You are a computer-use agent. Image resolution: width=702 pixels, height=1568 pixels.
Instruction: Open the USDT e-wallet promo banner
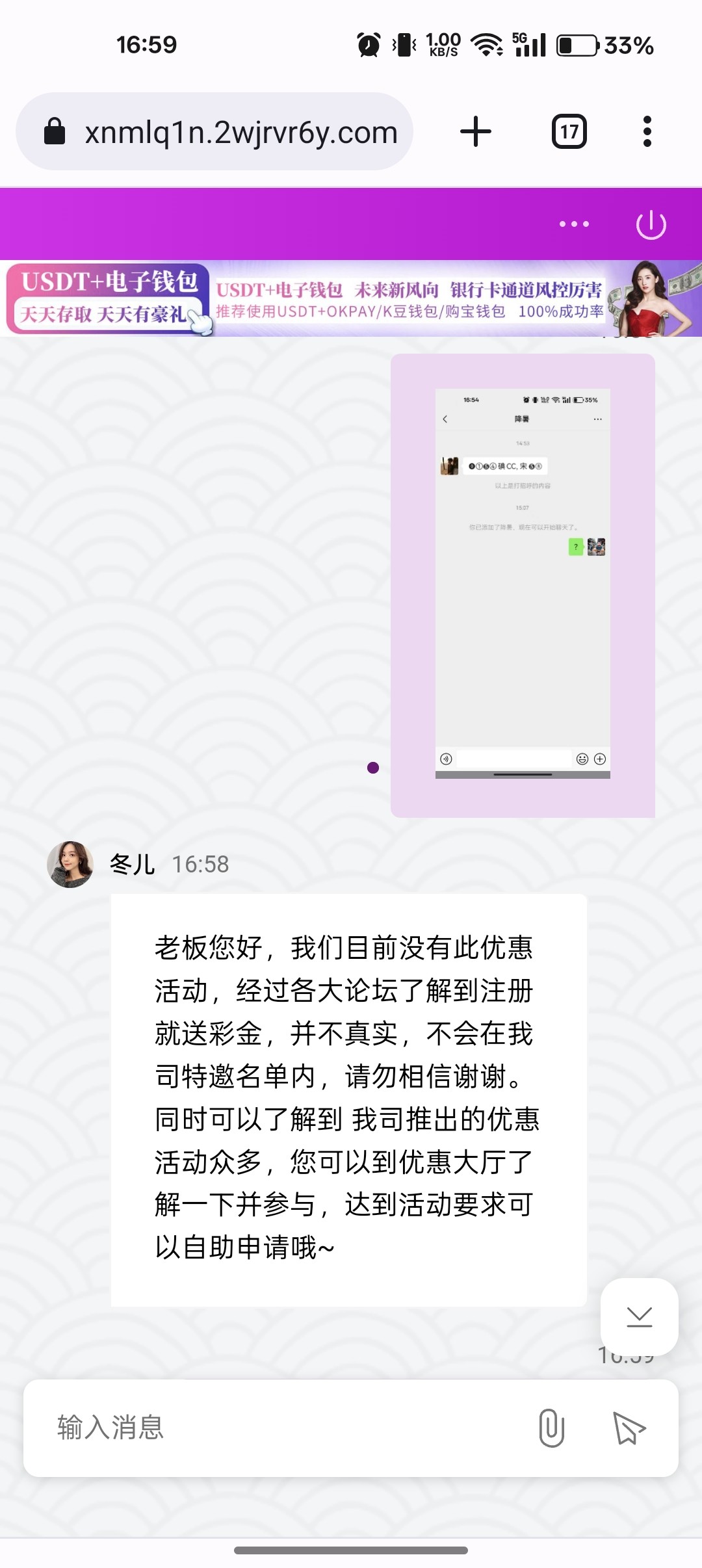(351, 299)
